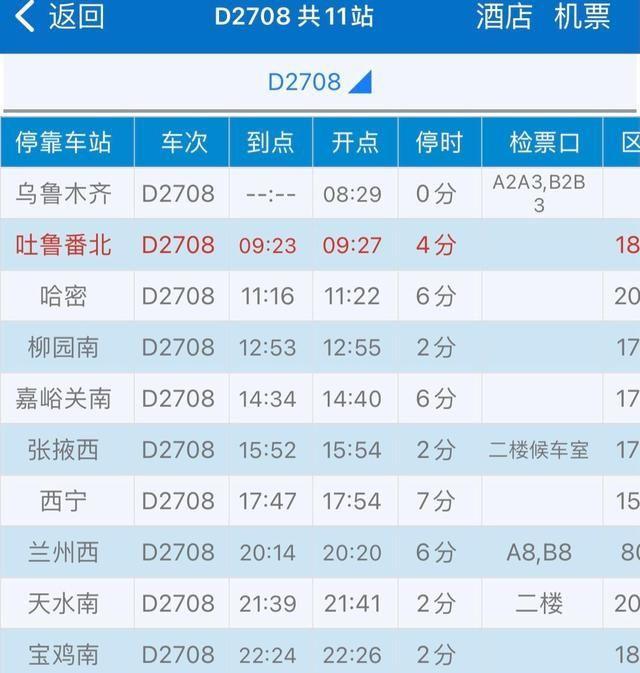Open the 机票 flight tickets link
640x673 pixels.
point(582,17)
